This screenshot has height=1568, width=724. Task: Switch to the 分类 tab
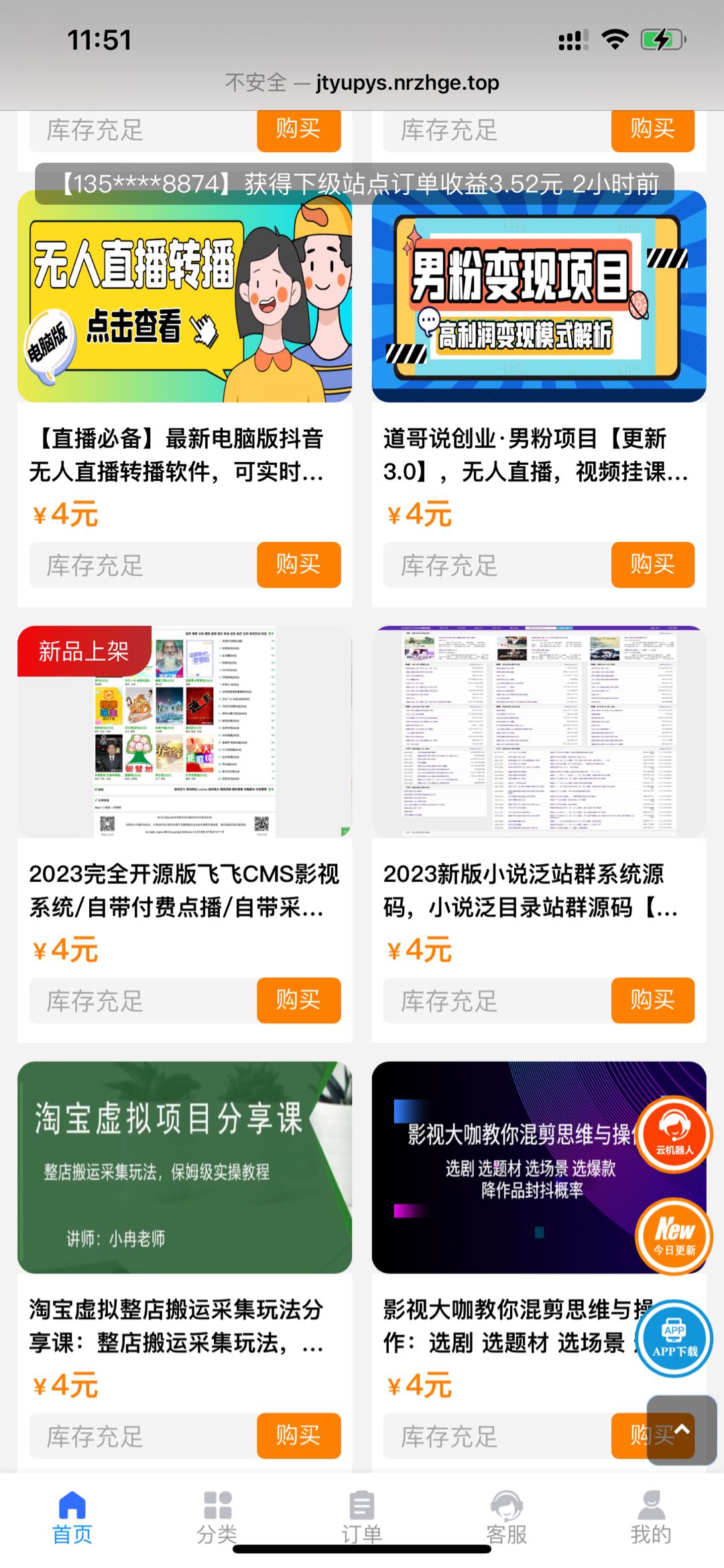click(217, 1518)
